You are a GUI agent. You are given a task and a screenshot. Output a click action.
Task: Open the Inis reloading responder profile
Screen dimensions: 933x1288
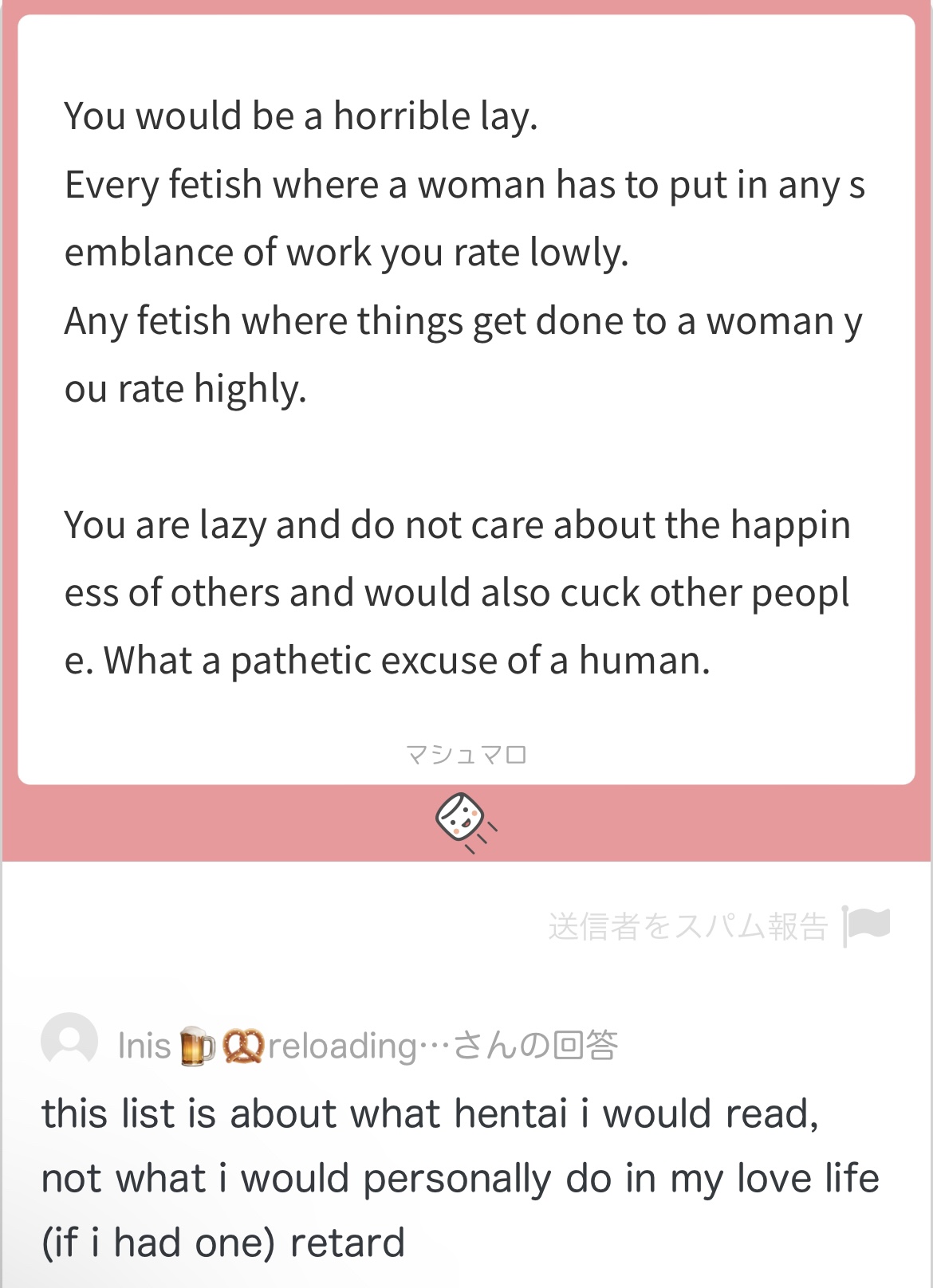(x=70, y=1043)
